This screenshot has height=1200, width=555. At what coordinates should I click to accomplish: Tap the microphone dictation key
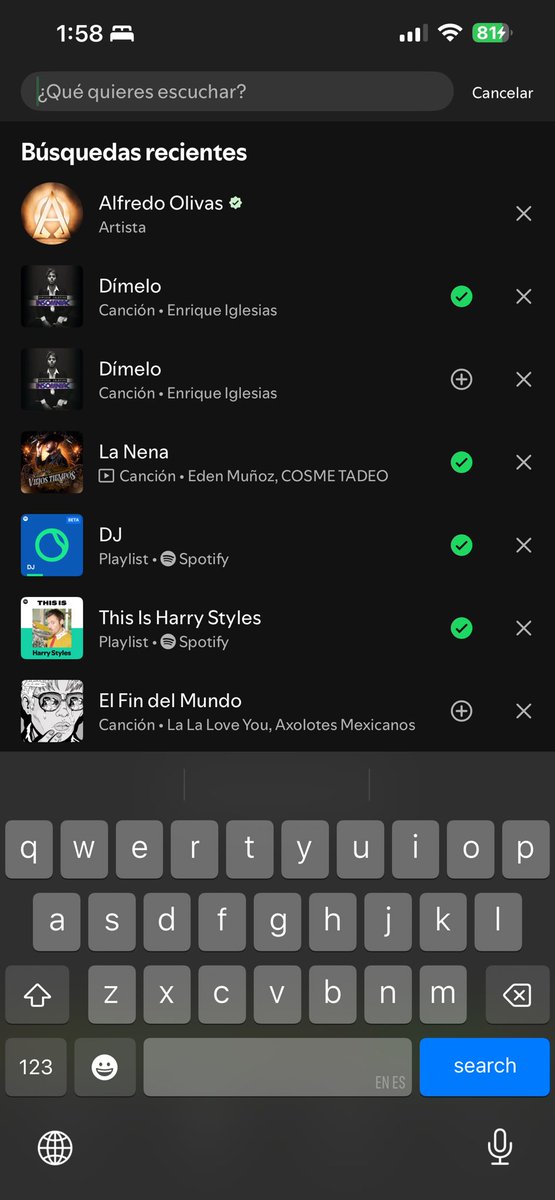coord(500,1146)
